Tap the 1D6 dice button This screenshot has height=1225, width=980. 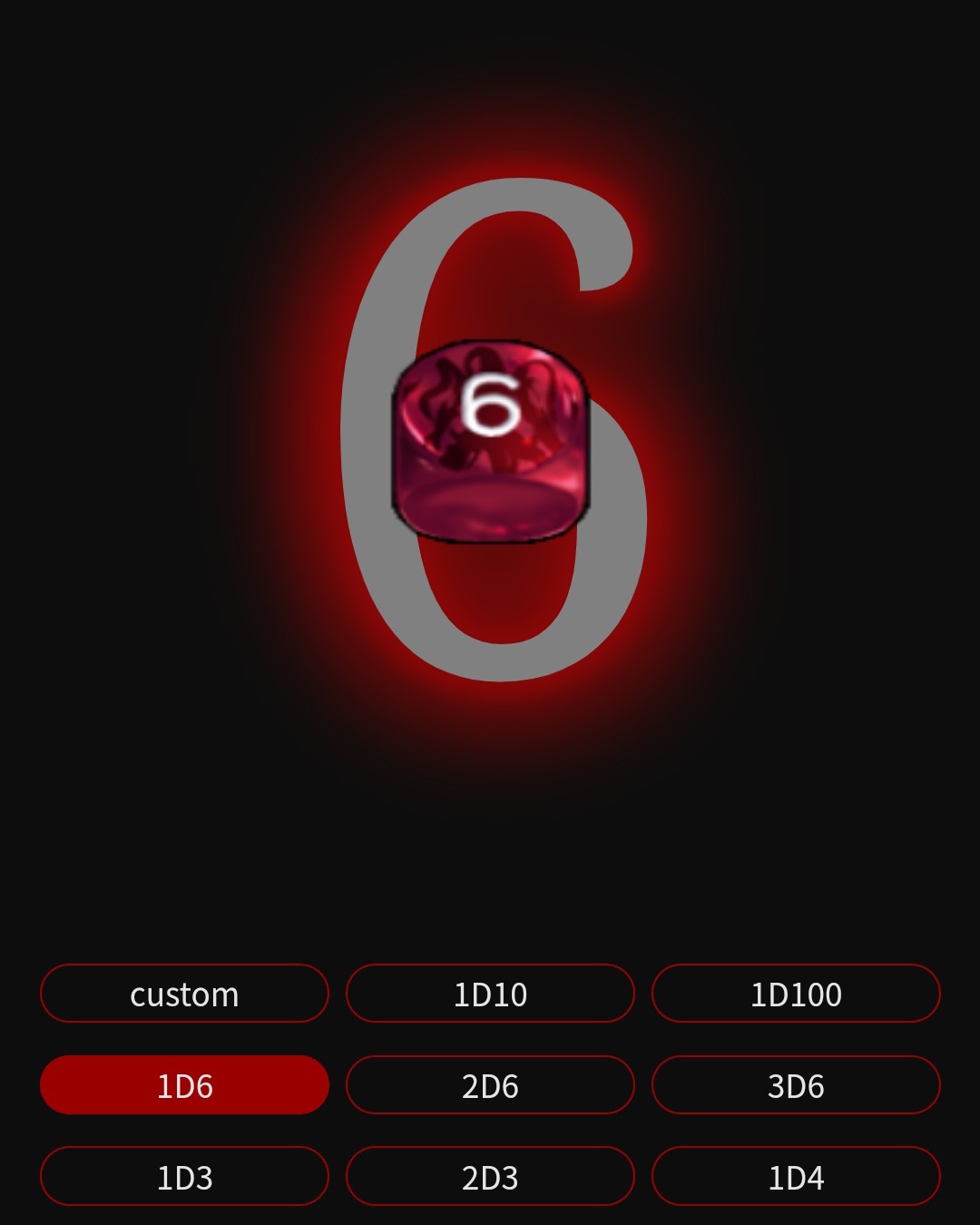[x=184, y=1085]
